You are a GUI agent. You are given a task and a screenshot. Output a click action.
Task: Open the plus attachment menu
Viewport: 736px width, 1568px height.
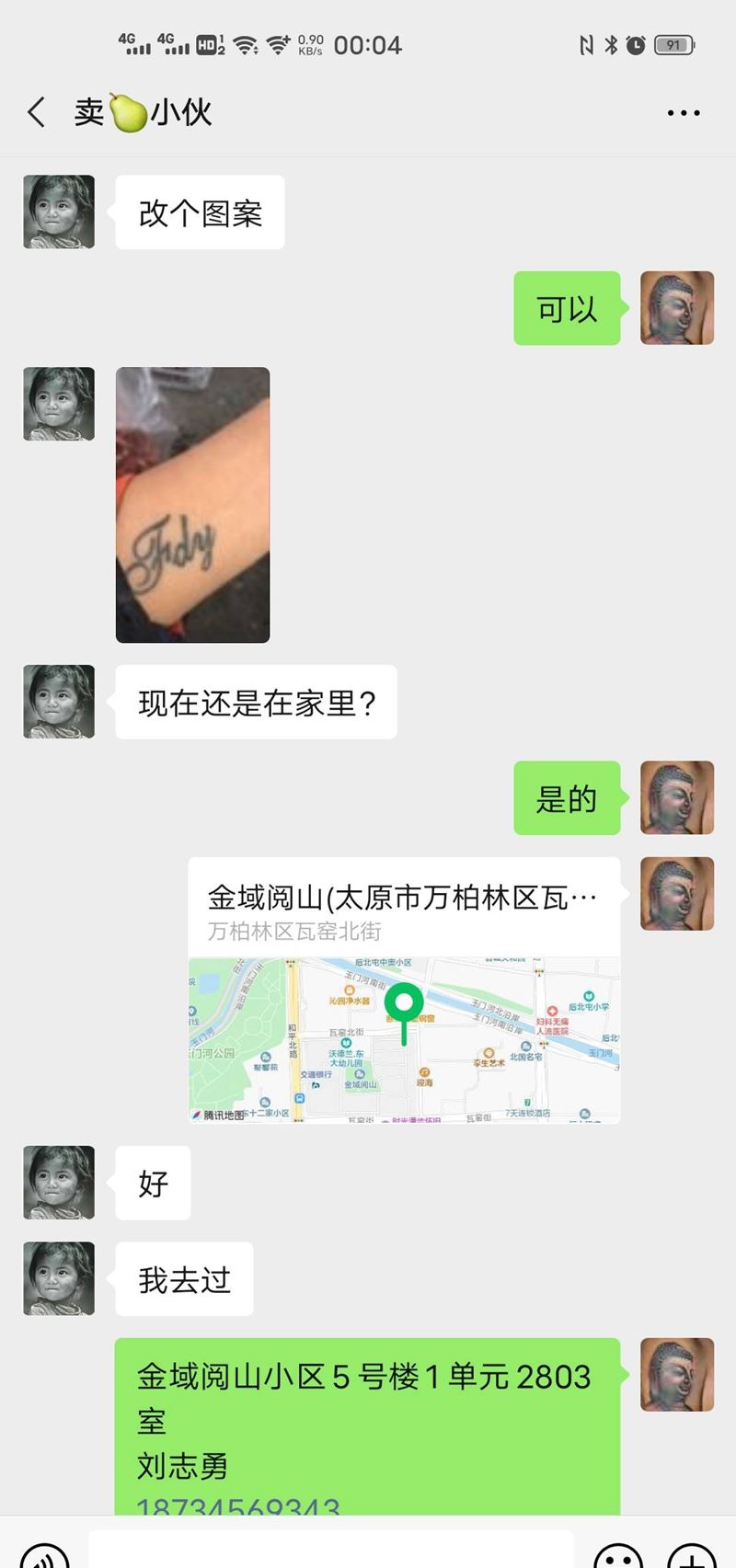click(x=692, y=1556)
